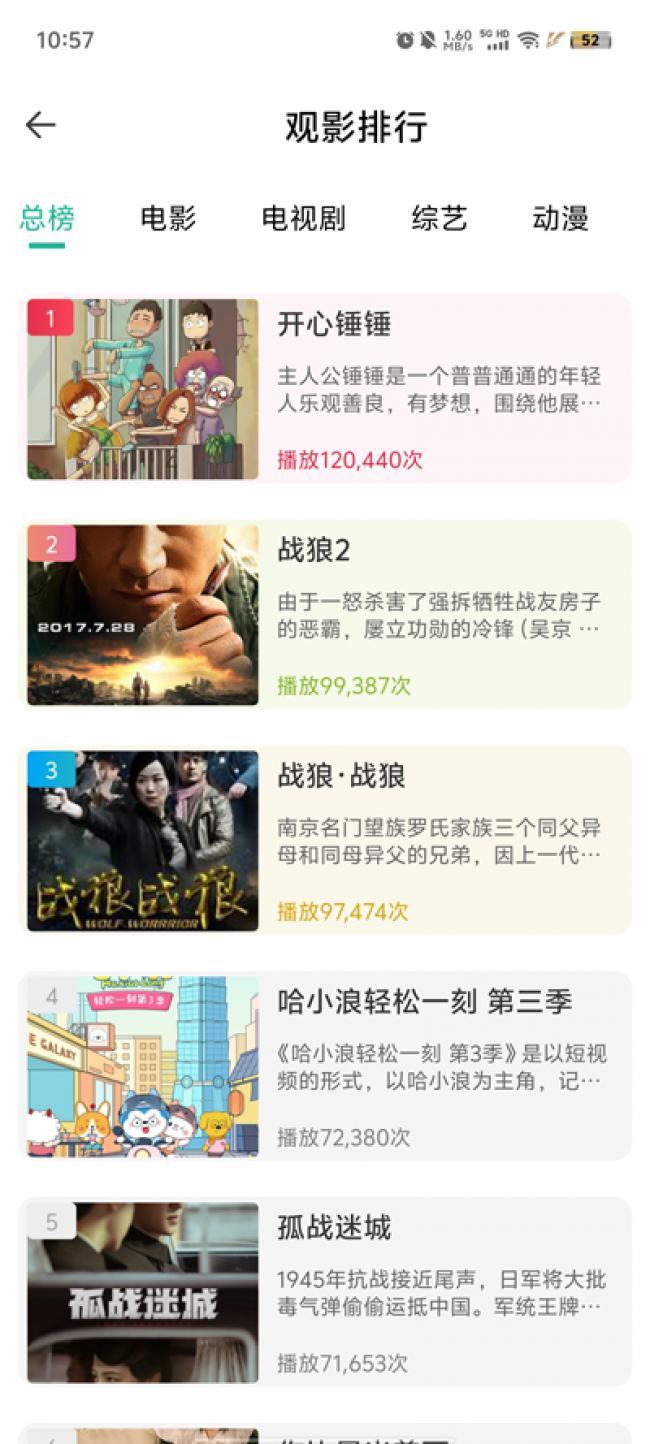Open the 孤战迷城 card
Viewport: 650px width, 1444px height.
pos(325,1291)
